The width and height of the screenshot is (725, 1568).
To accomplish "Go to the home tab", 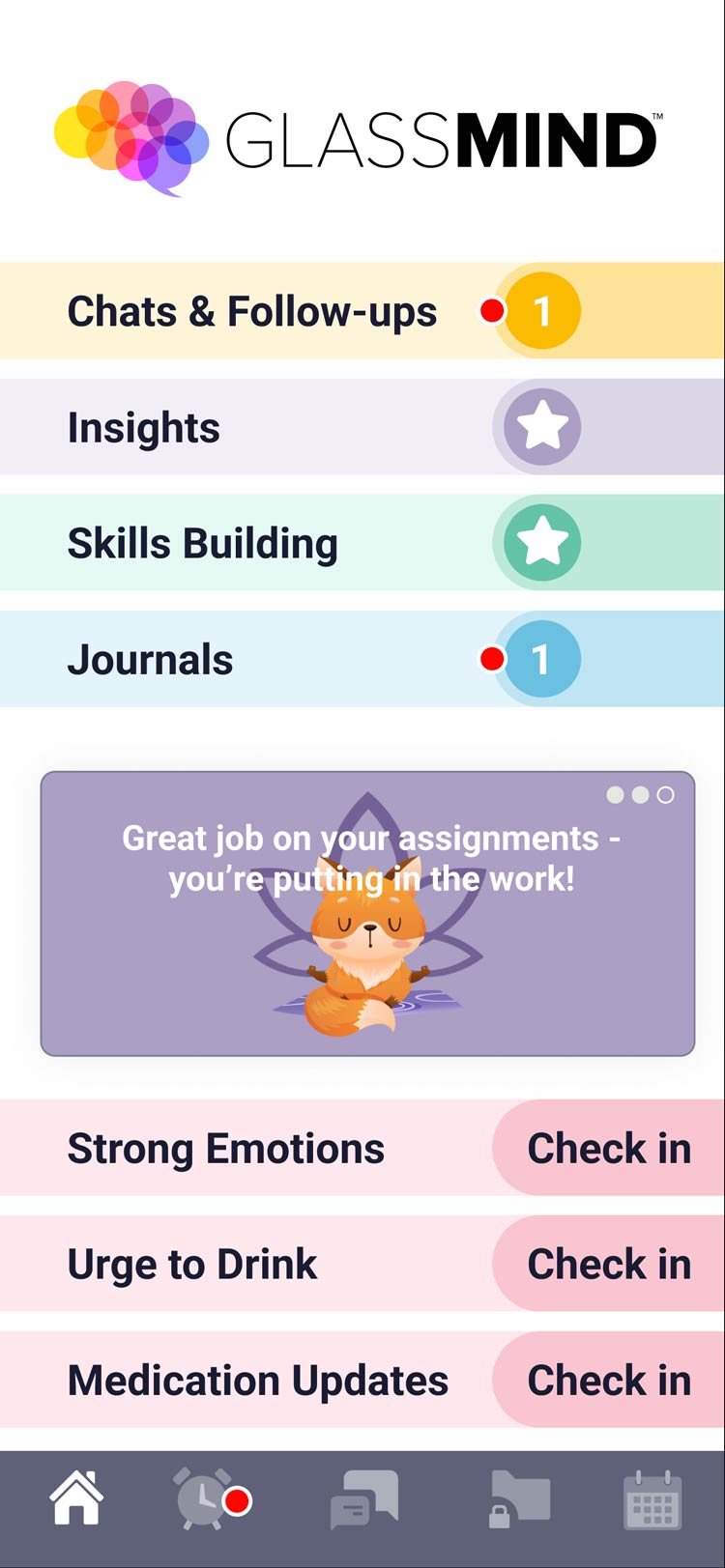I will [x=76, y=1498].
